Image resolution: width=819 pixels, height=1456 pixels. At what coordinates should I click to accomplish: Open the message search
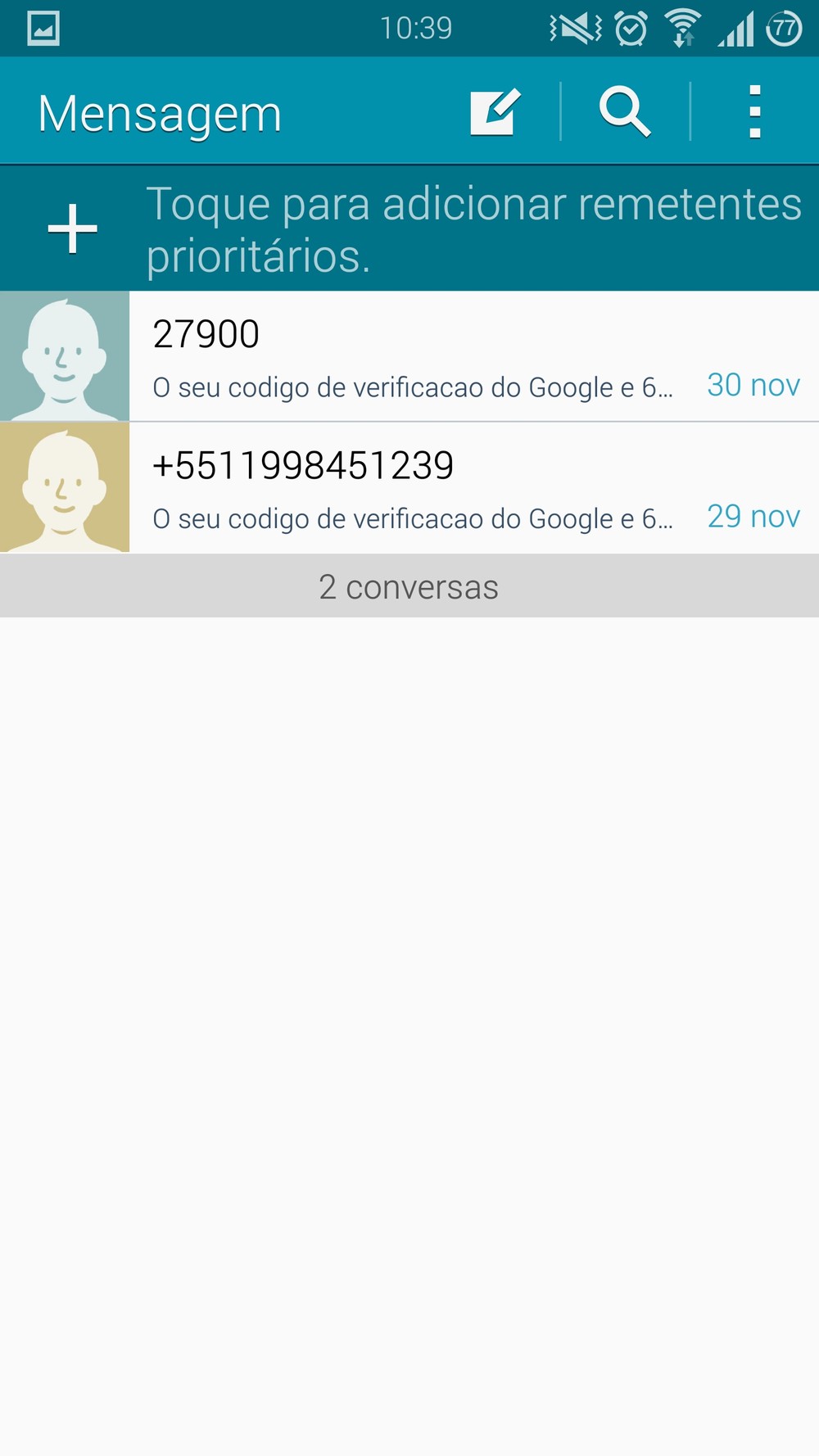coord(625,111)
